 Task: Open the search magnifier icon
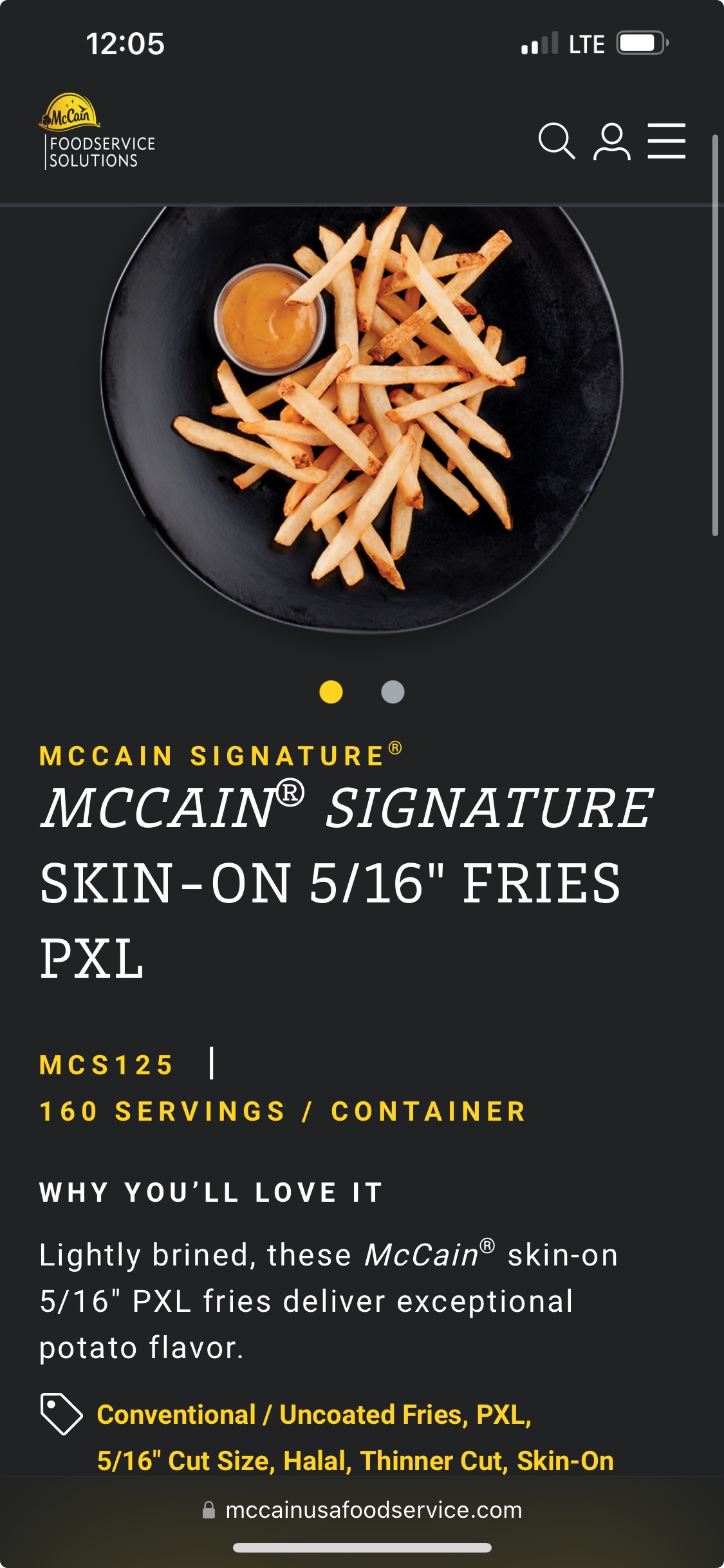pos(557,141)
